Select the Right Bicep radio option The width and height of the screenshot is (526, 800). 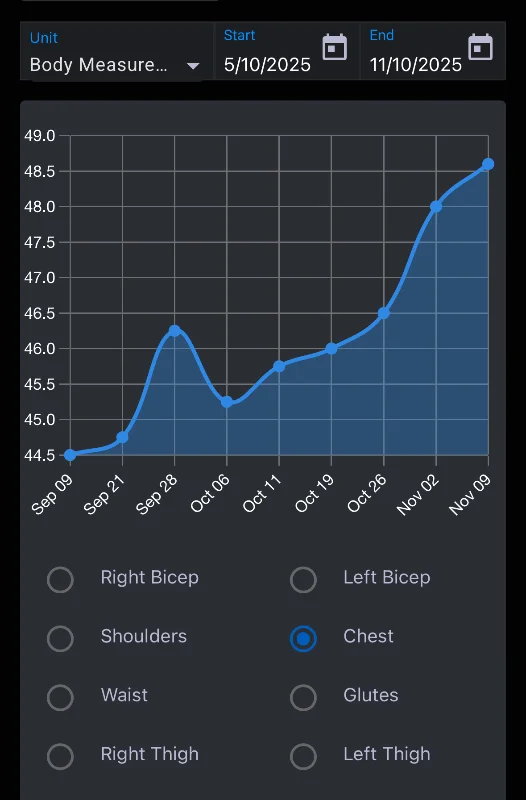coord(60,580)
